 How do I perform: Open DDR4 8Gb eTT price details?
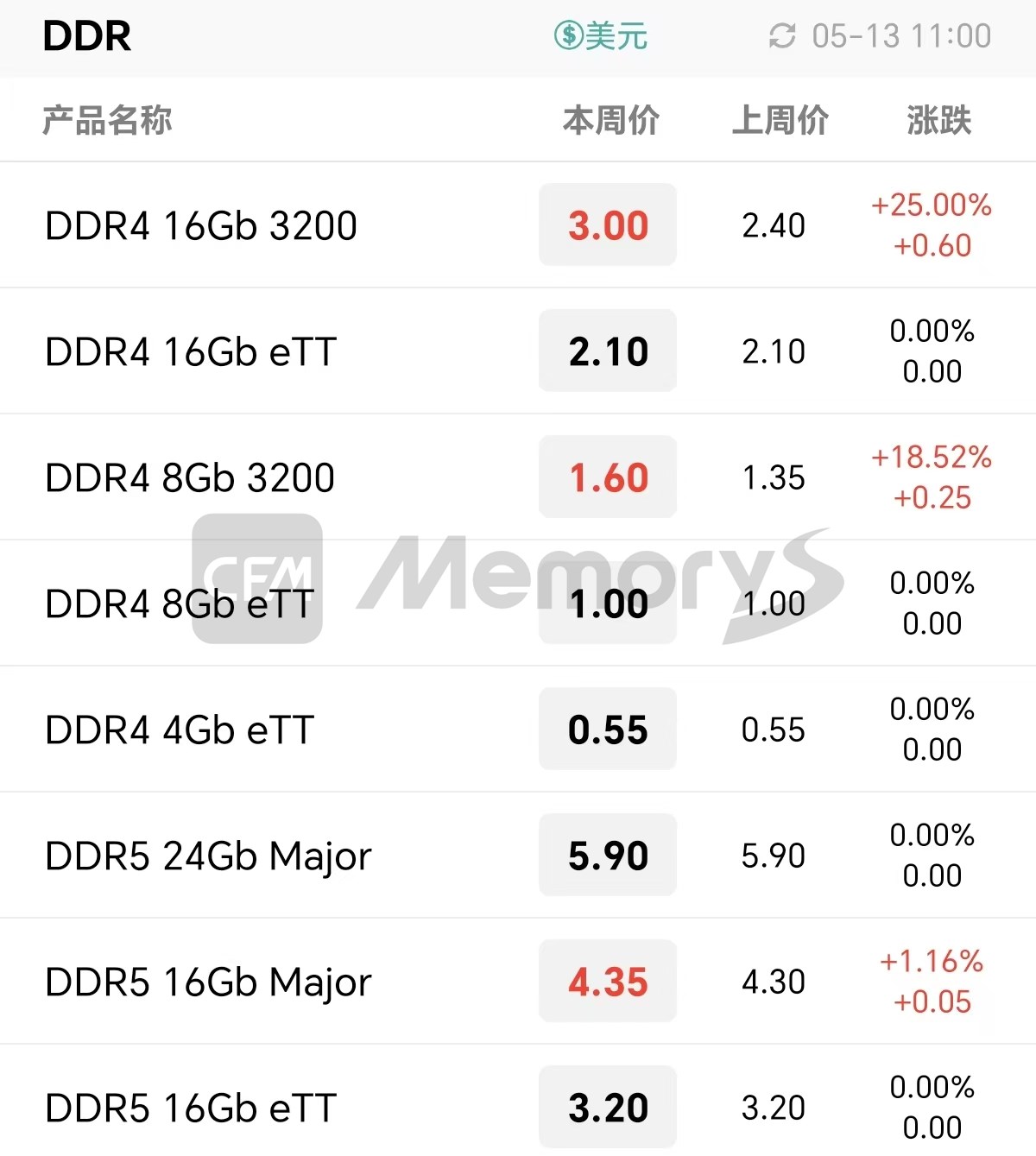(180, 603)
